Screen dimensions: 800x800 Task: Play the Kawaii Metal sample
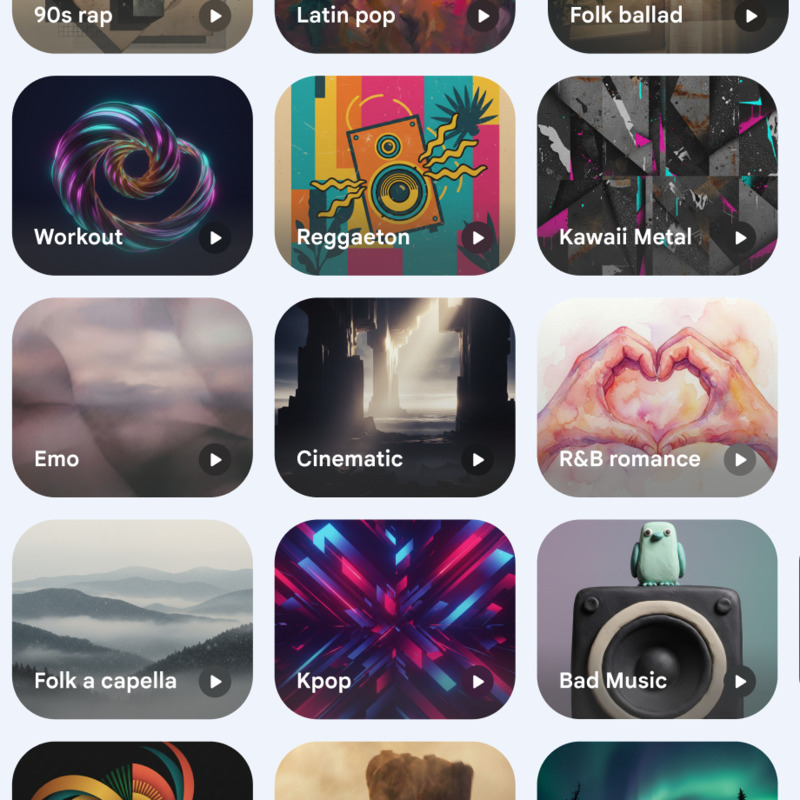point(741,238)
